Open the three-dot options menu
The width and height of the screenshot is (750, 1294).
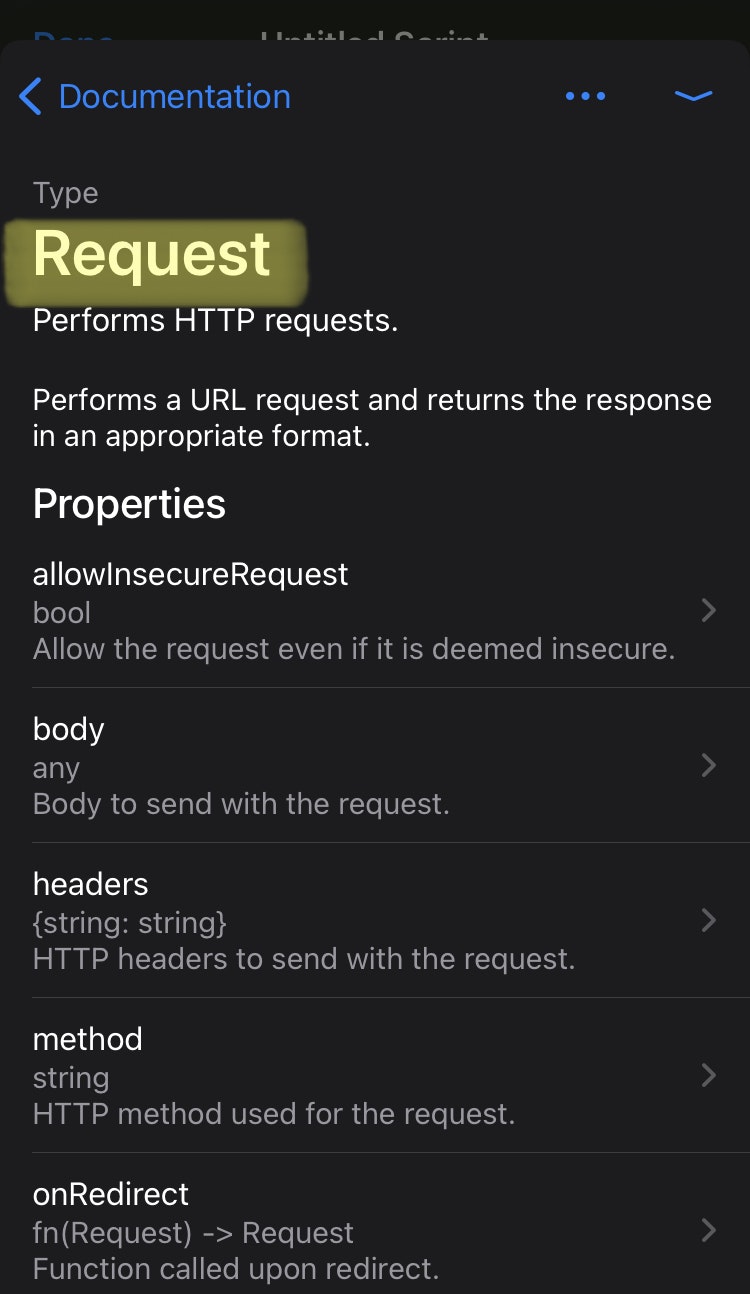(585, 97)
